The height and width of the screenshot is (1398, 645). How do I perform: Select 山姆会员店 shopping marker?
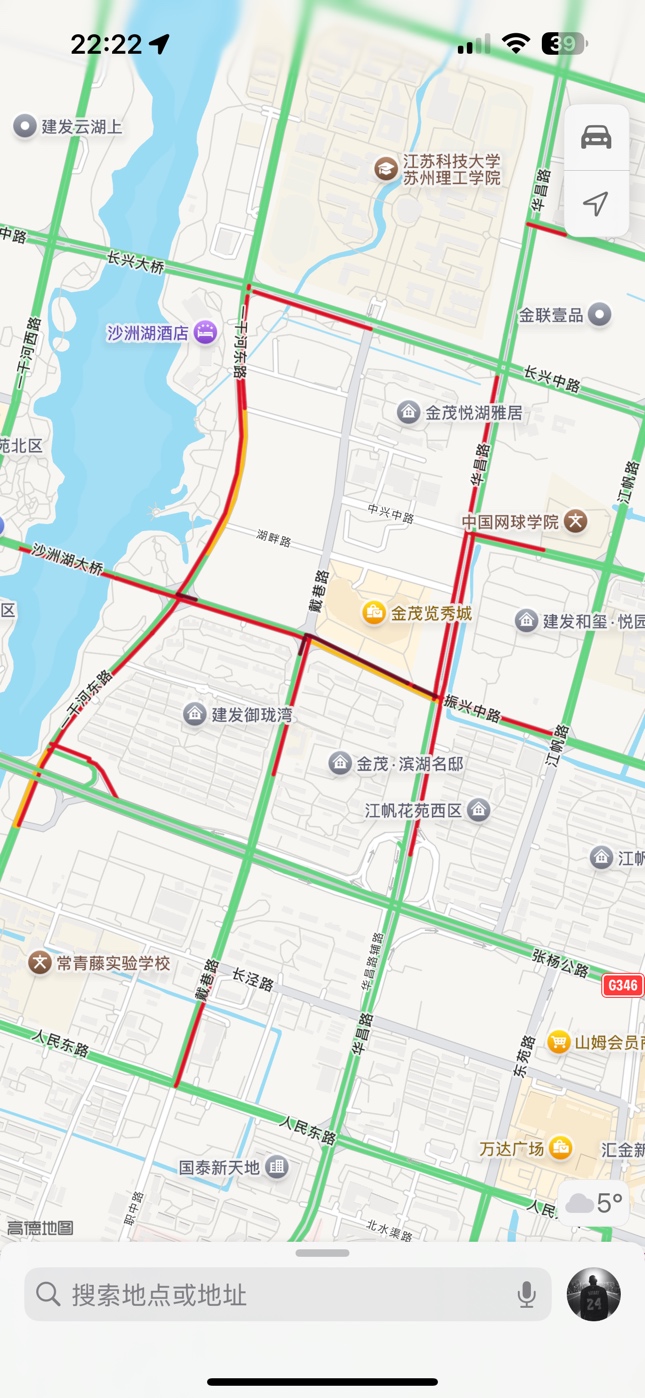tap(559, 1042)
